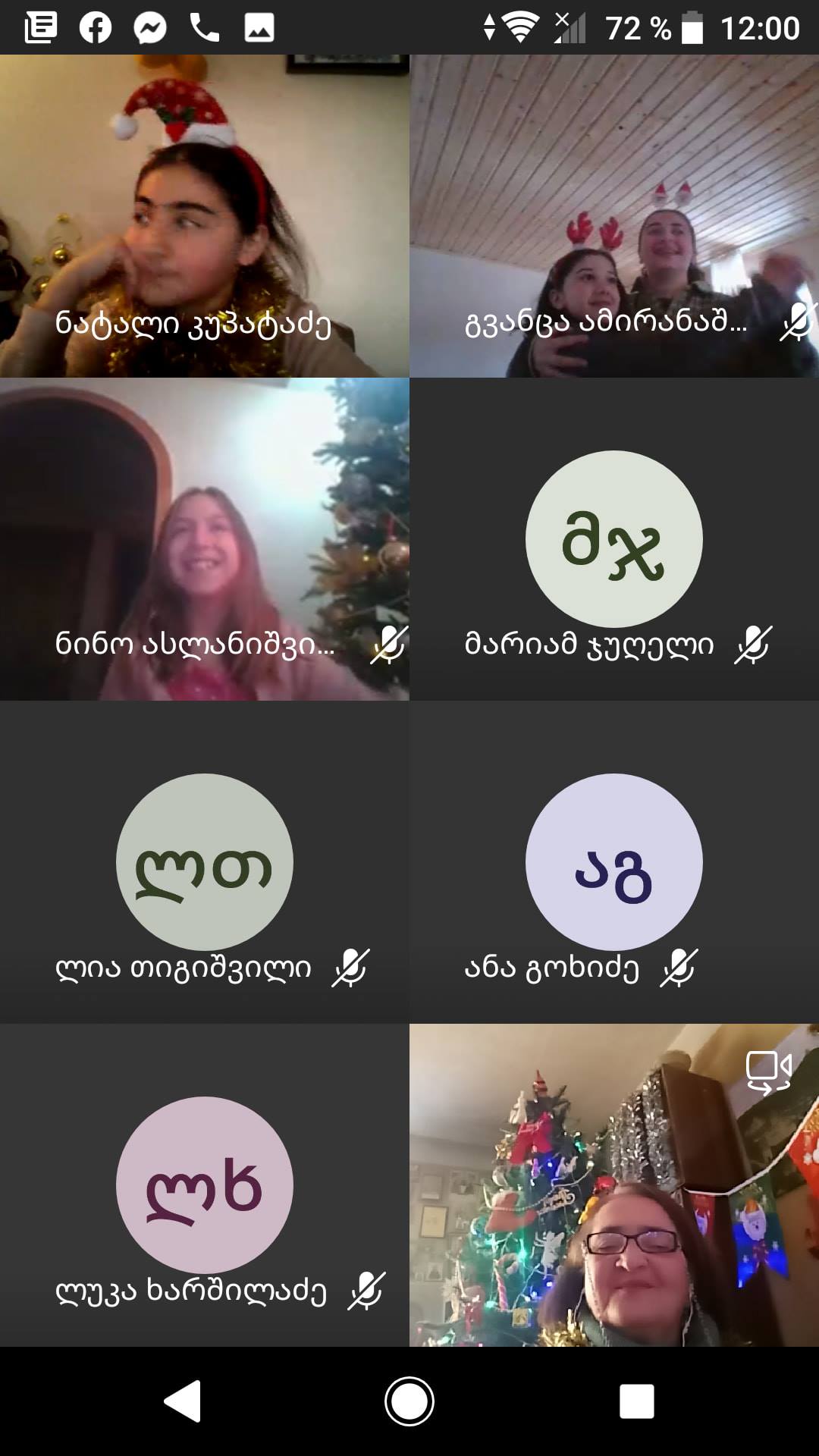Screen dimensions: 819x1456
Task: Tap the system home button
Action: point(409,1401)
